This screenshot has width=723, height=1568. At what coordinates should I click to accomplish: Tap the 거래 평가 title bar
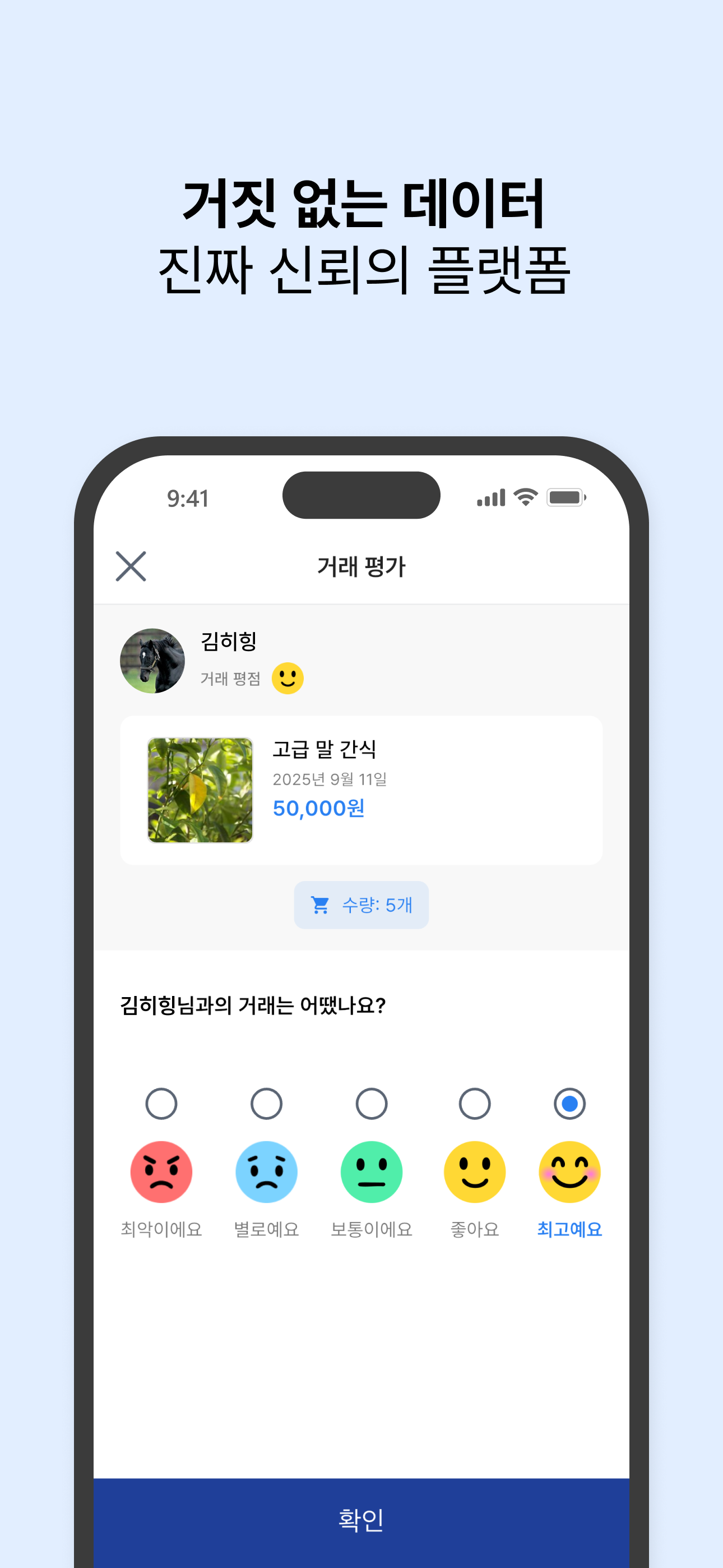coord(360,567)
